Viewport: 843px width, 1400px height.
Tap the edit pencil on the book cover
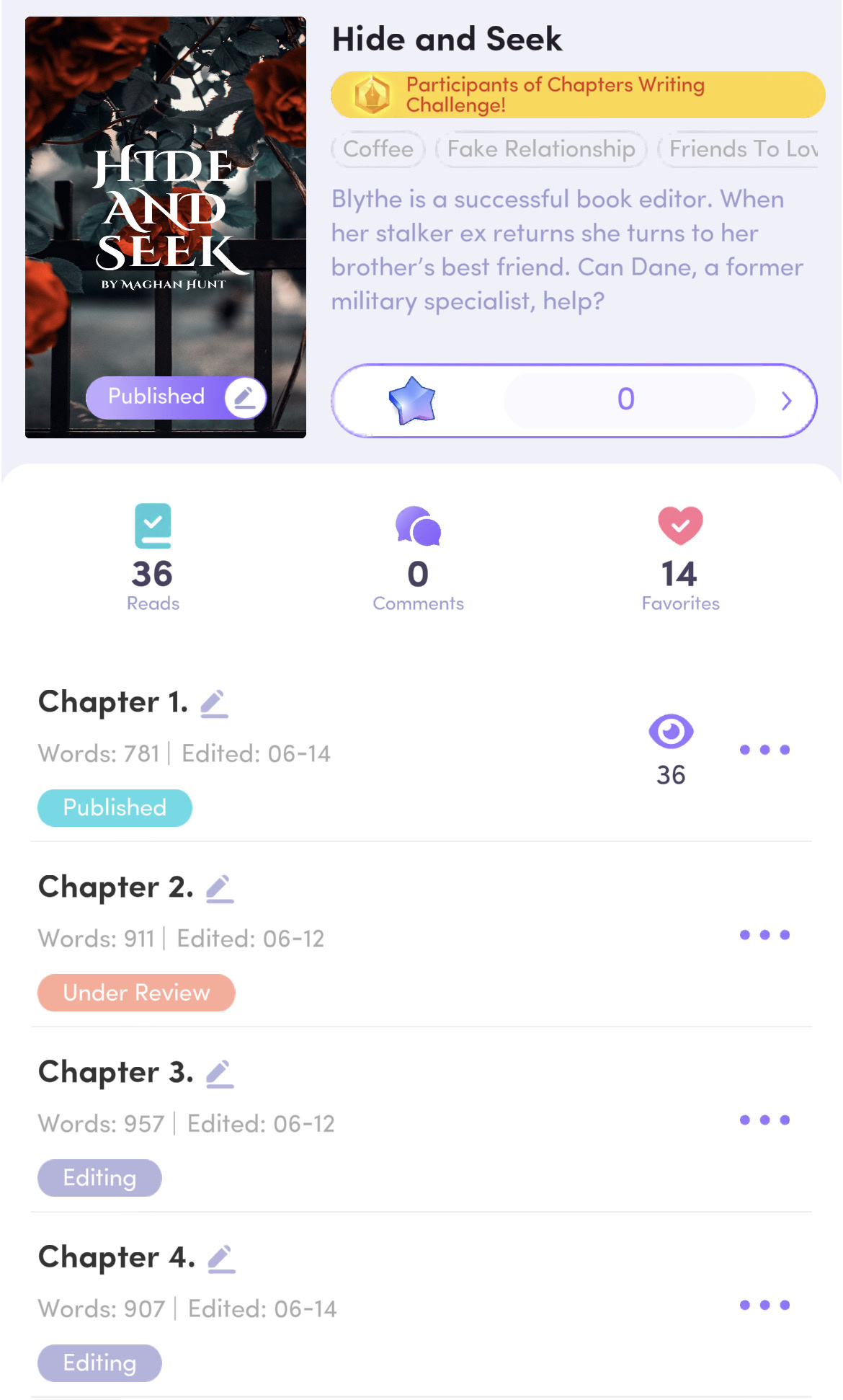[245, 397]
